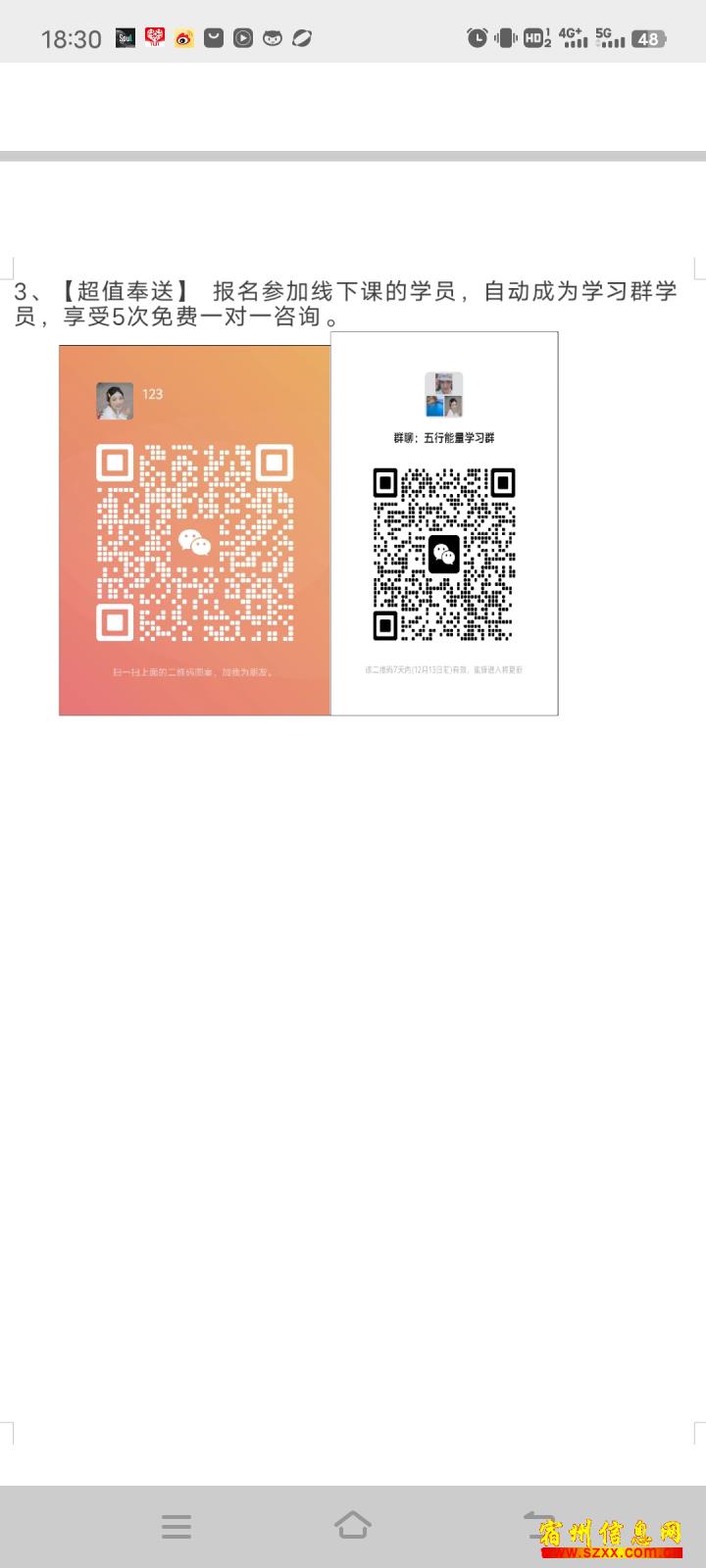Tap the home button in navigation bar
The width and height of the screenshot is (706, 1568).
pos(353,1525)
